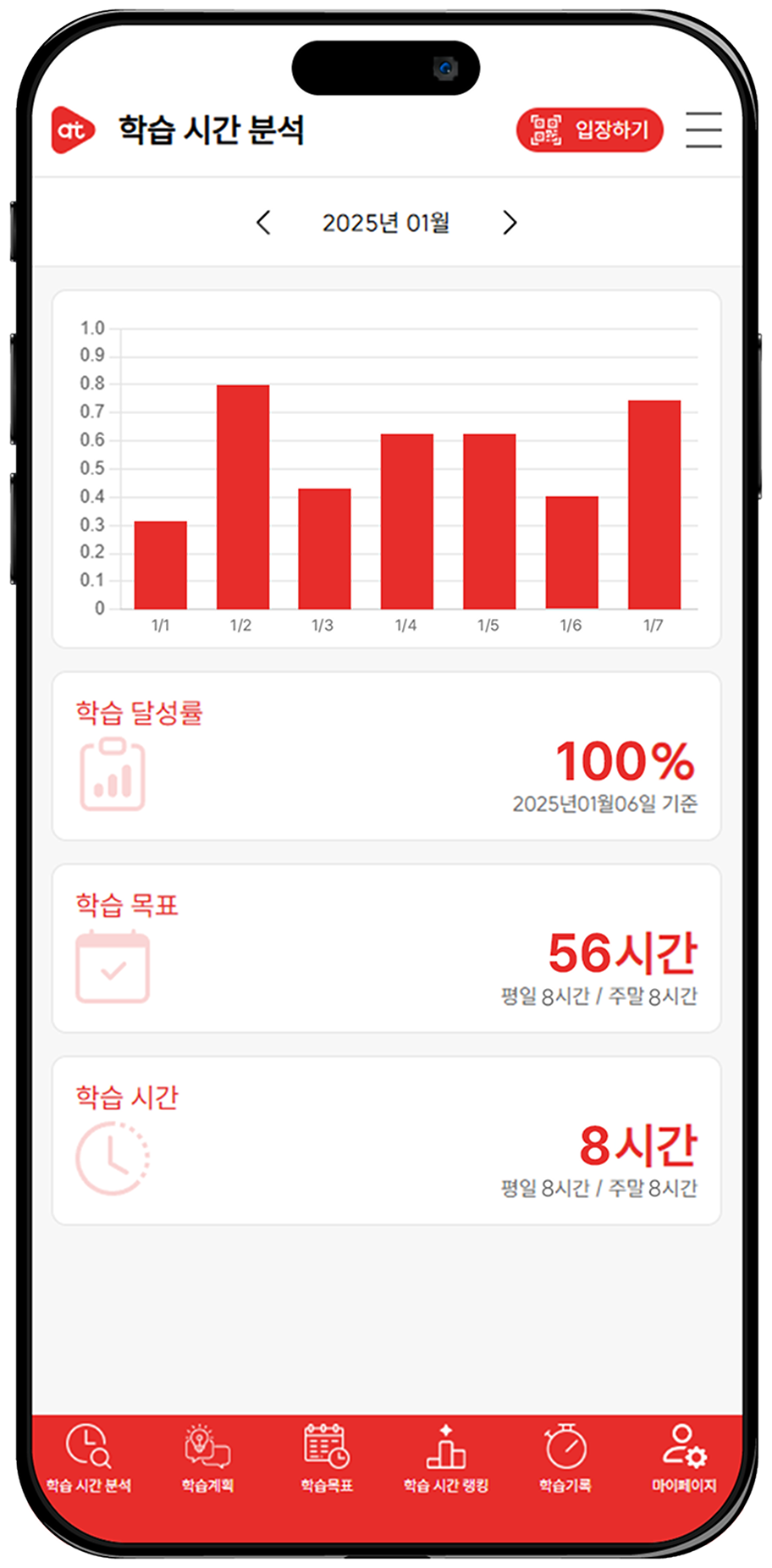Switch to the 학습 시간 분석 tab
Viewport: 772px width, 1568px height.
[x=89, y=1458]
